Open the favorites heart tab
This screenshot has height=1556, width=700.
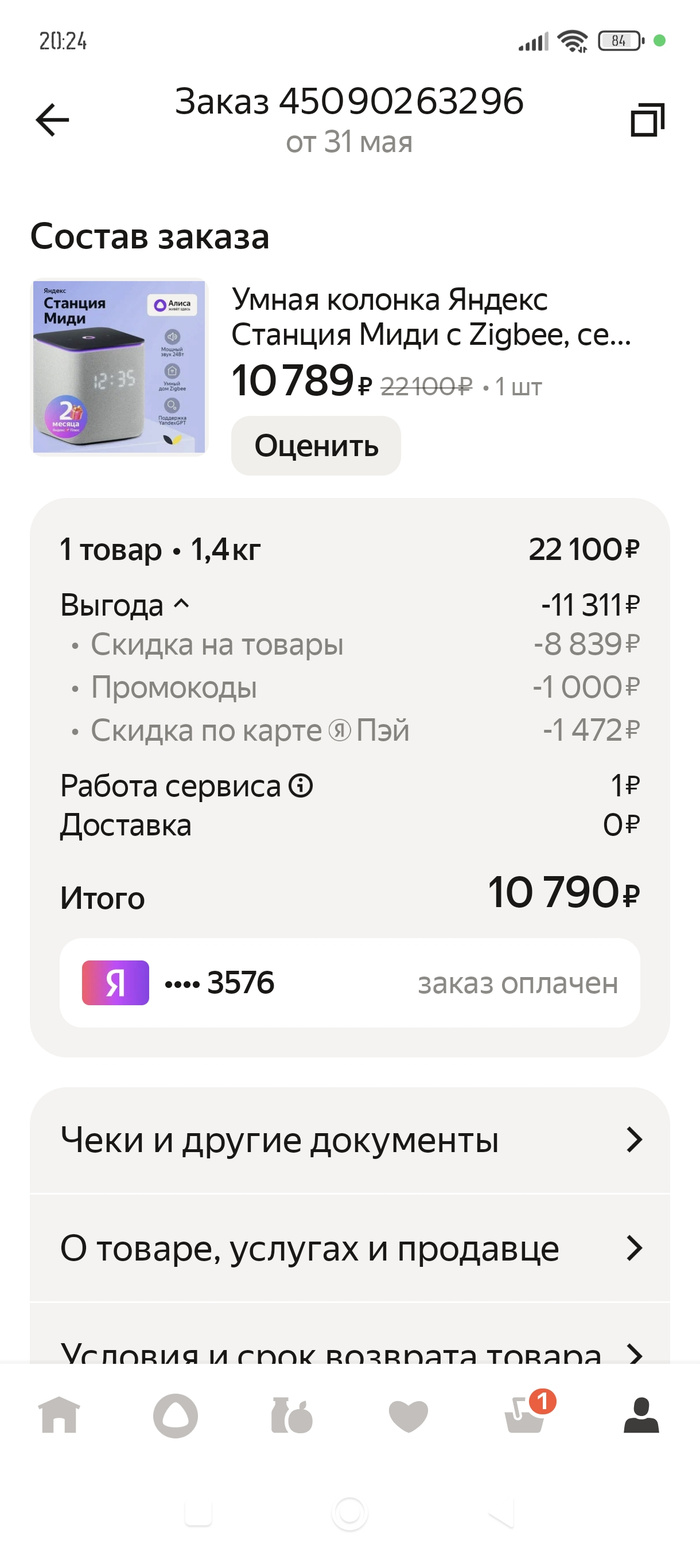click(408, 1416)
